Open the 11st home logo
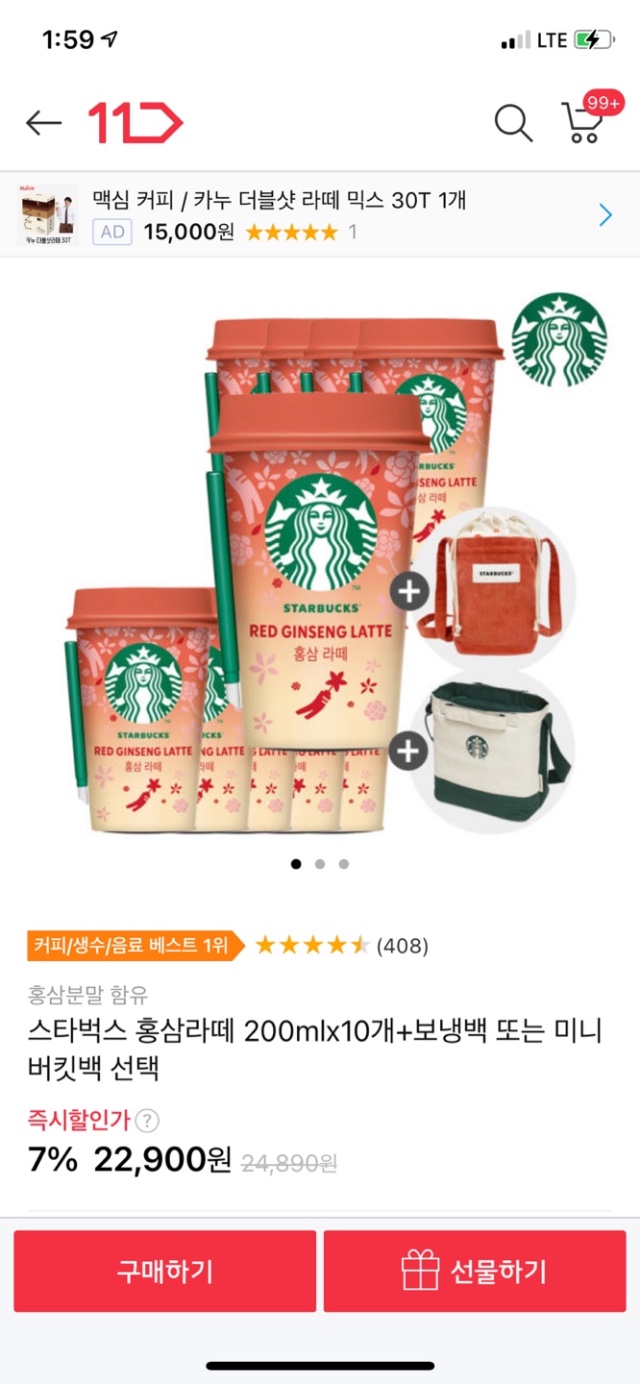Image resolution: width=640 pixels, height=1384 pixels. (136, 123)
